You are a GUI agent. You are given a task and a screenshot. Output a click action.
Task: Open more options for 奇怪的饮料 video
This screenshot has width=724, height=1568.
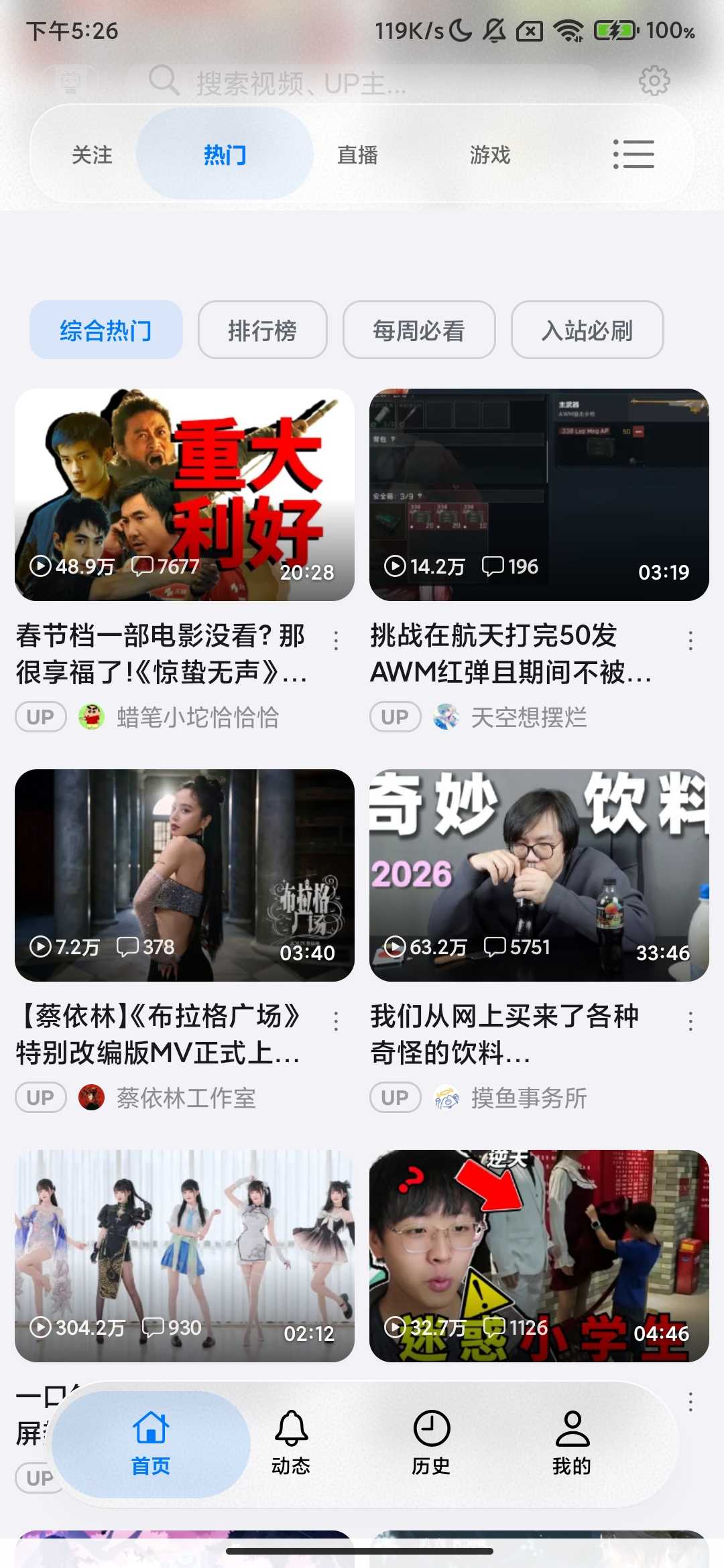pyautogui.click(x=690, y=1021)
